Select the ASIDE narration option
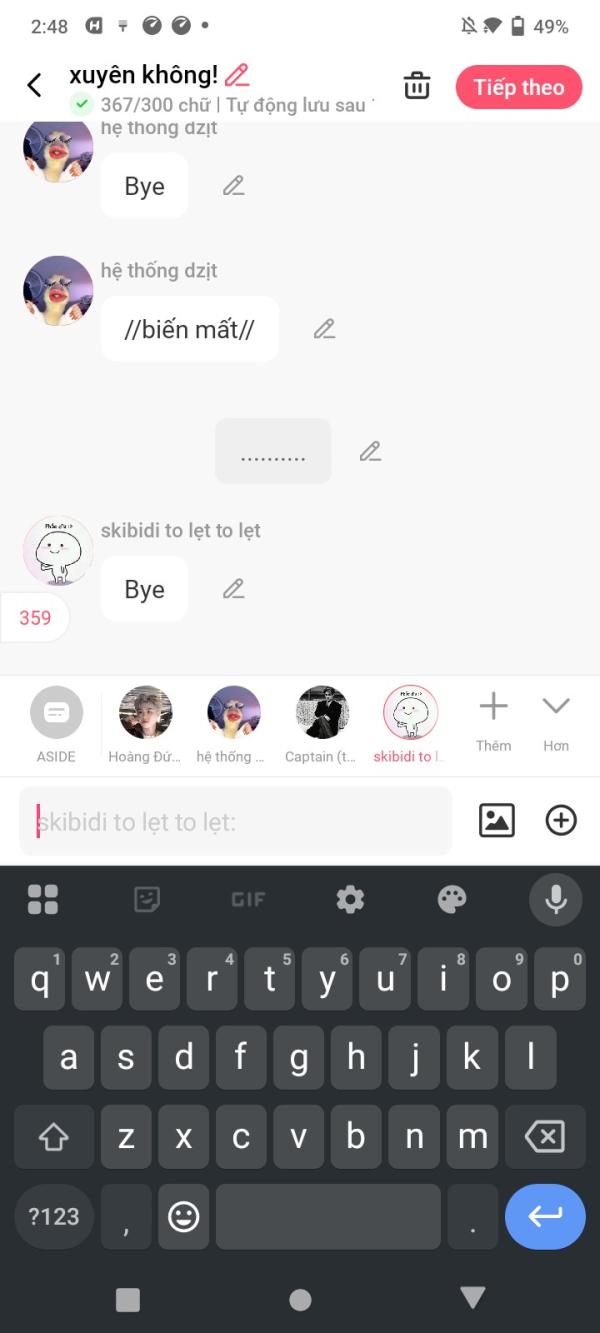This screenshot has height=1333, width=600. point(56,724)
